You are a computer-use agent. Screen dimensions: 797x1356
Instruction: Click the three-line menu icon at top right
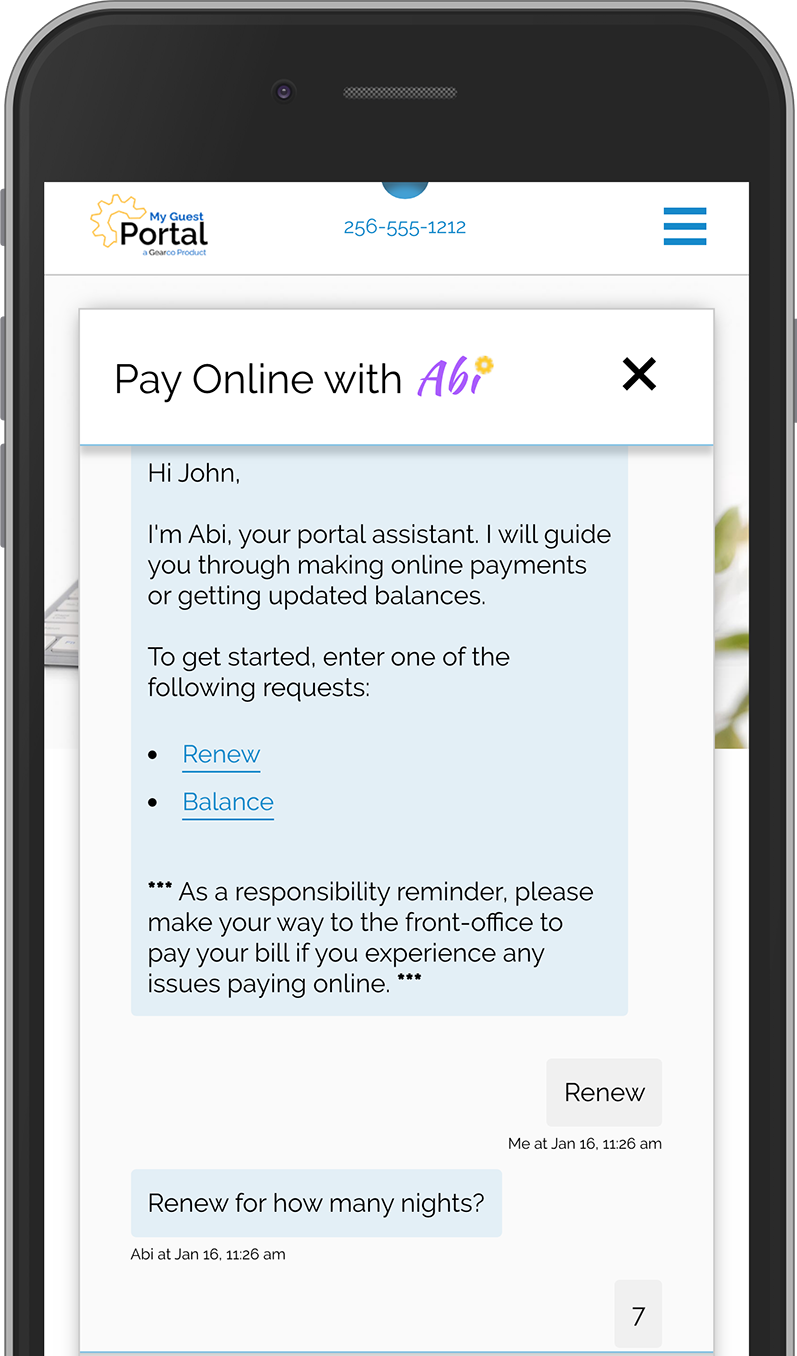click(684, 227)
